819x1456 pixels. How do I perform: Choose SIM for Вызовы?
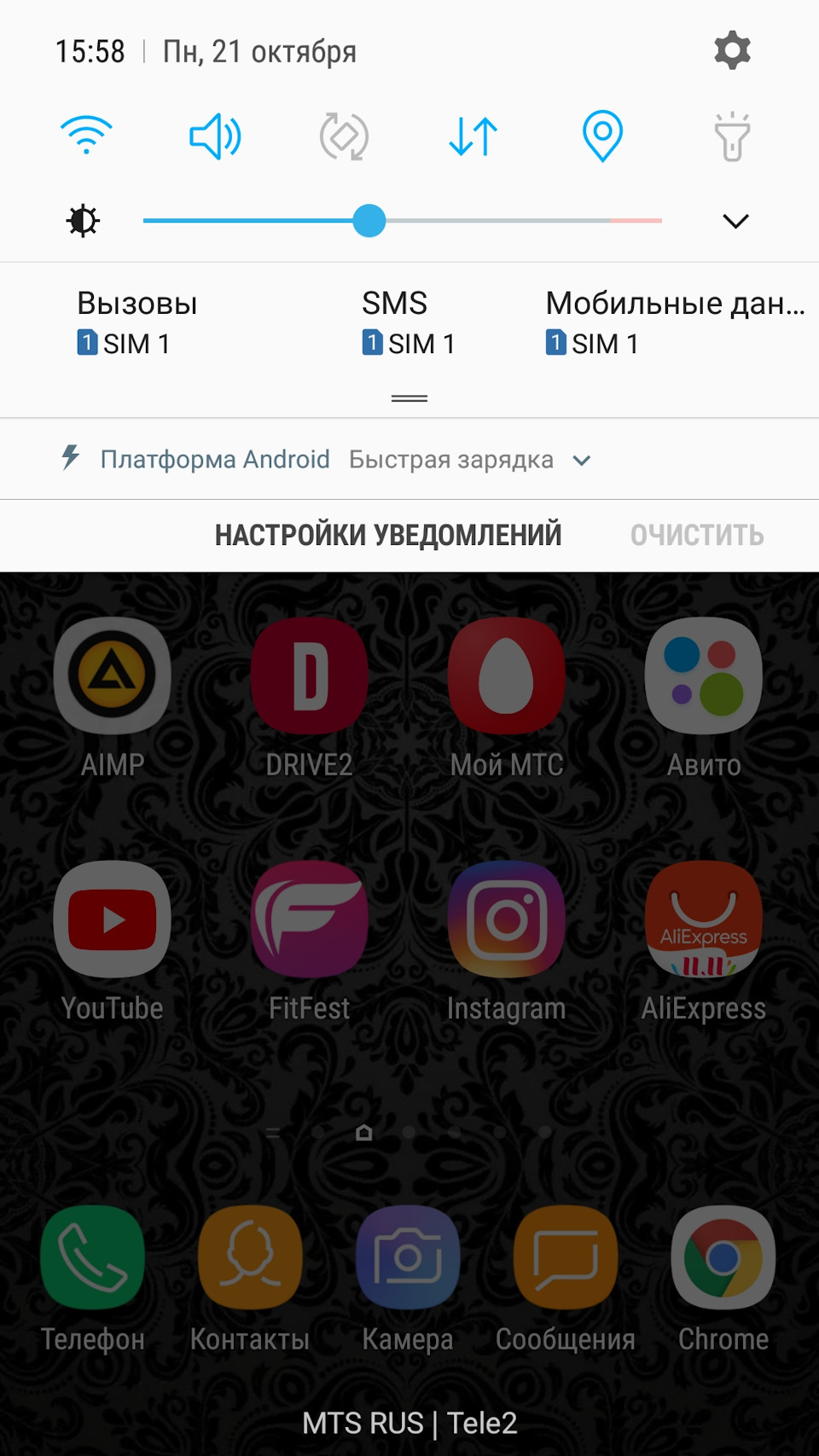(136, 323)
